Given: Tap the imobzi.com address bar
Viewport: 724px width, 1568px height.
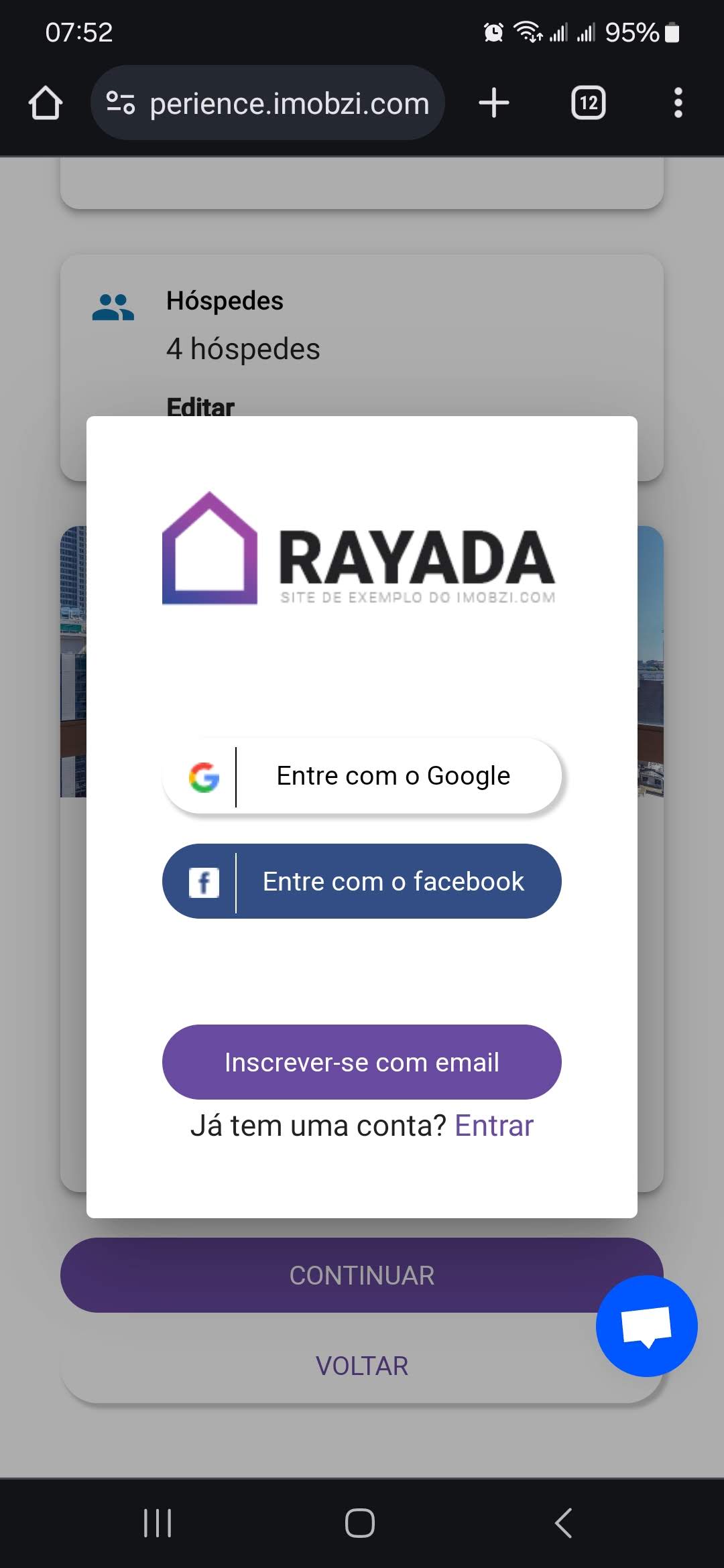Looking at the screenshot, I should [x=267, y=103].
